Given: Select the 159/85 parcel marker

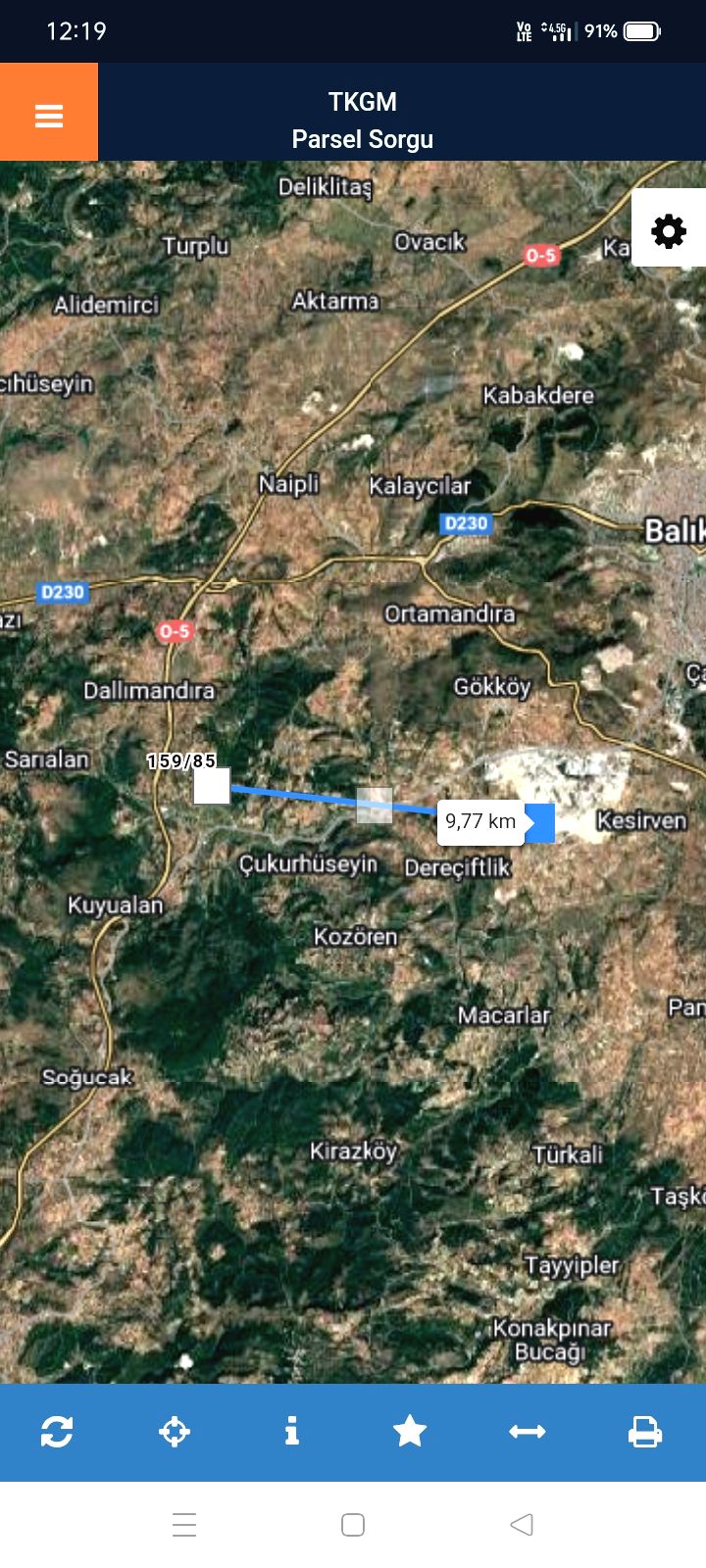Looking at the screenshot, I should 212,786.
